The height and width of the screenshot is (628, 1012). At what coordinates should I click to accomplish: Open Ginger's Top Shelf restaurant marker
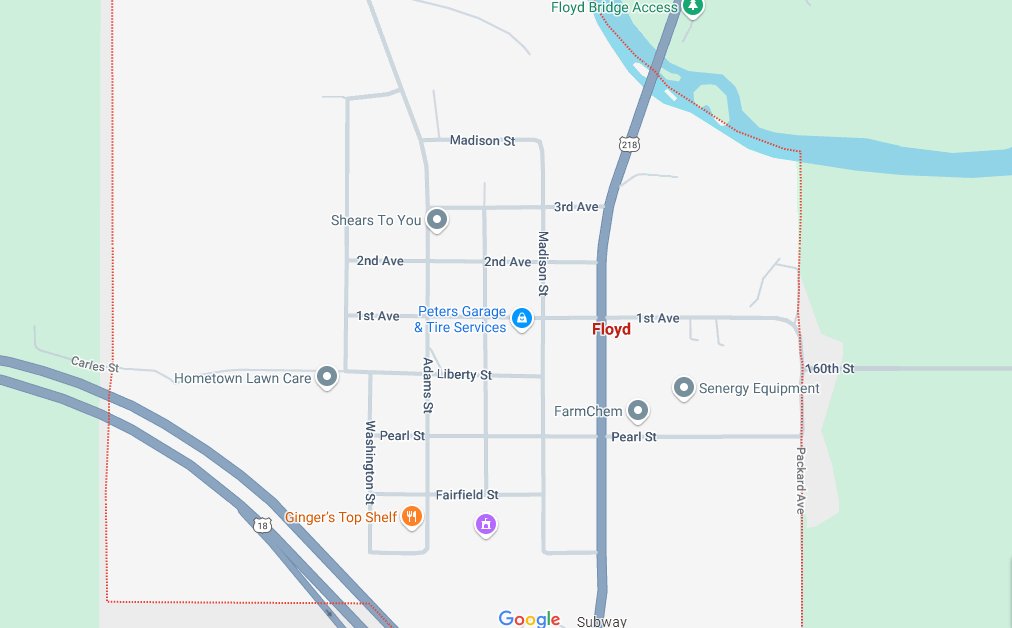tap(411, 517)
